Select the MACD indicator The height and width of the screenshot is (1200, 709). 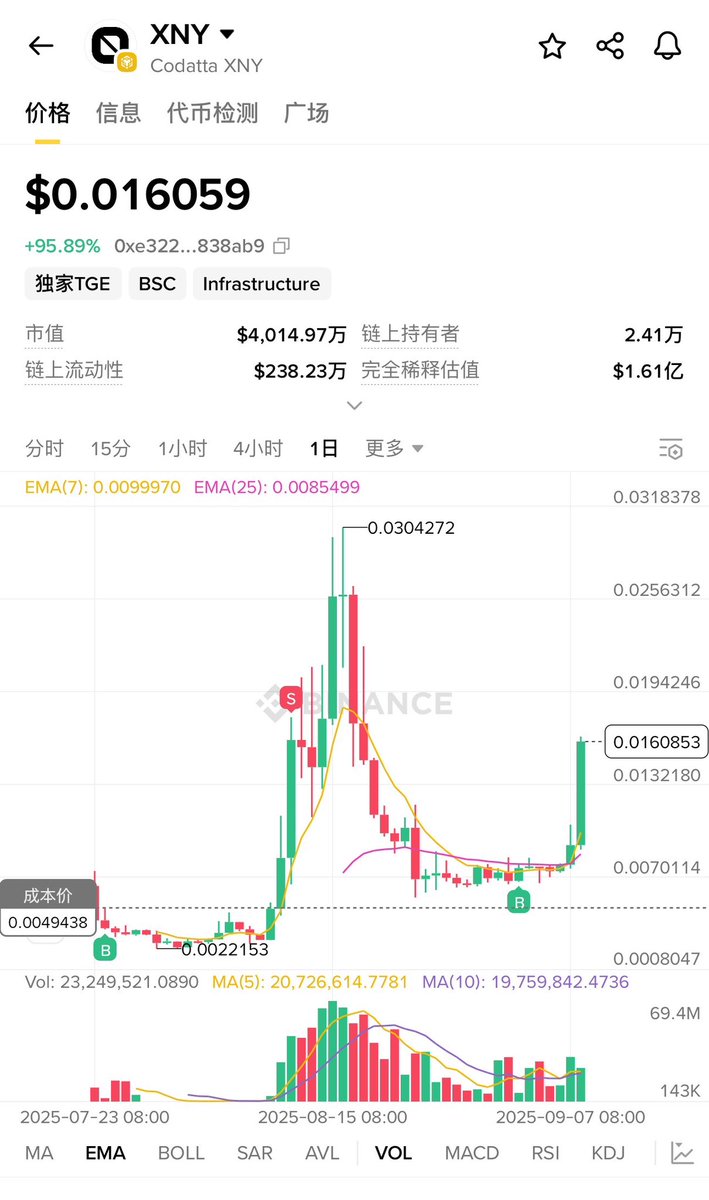[471, 1153]
